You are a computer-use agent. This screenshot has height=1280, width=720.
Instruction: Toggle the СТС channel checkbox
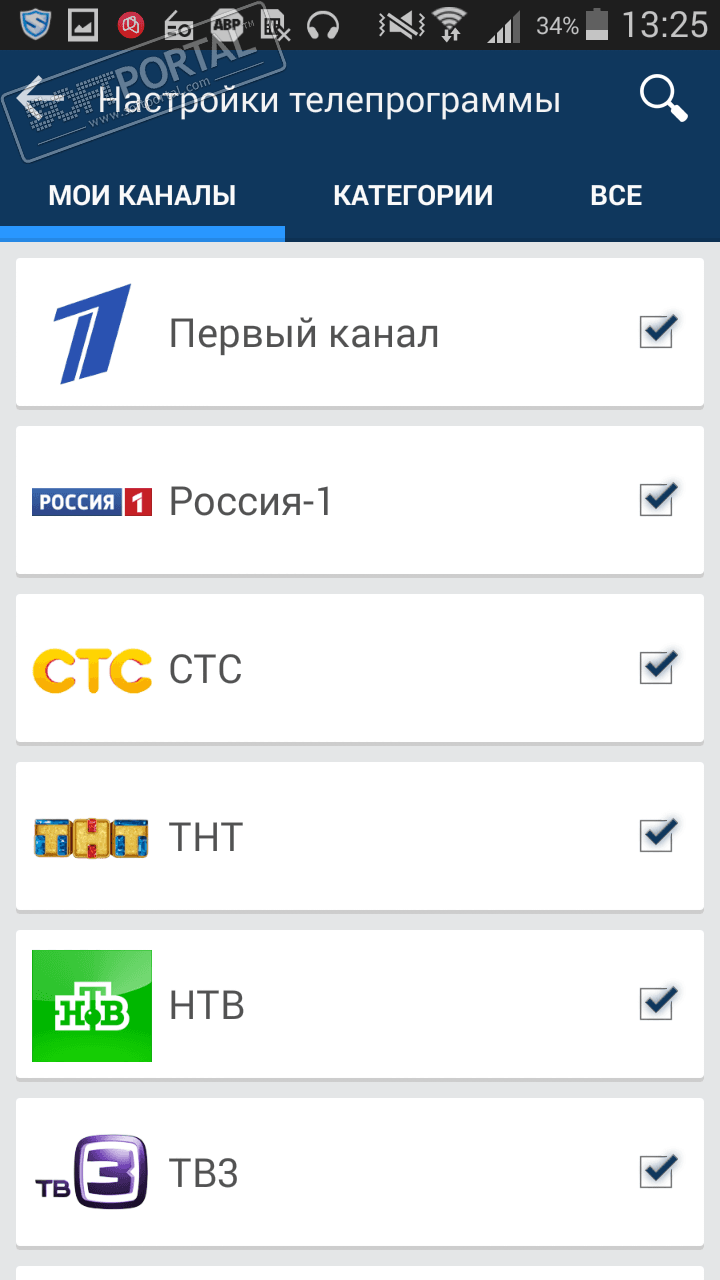(657, 669)
